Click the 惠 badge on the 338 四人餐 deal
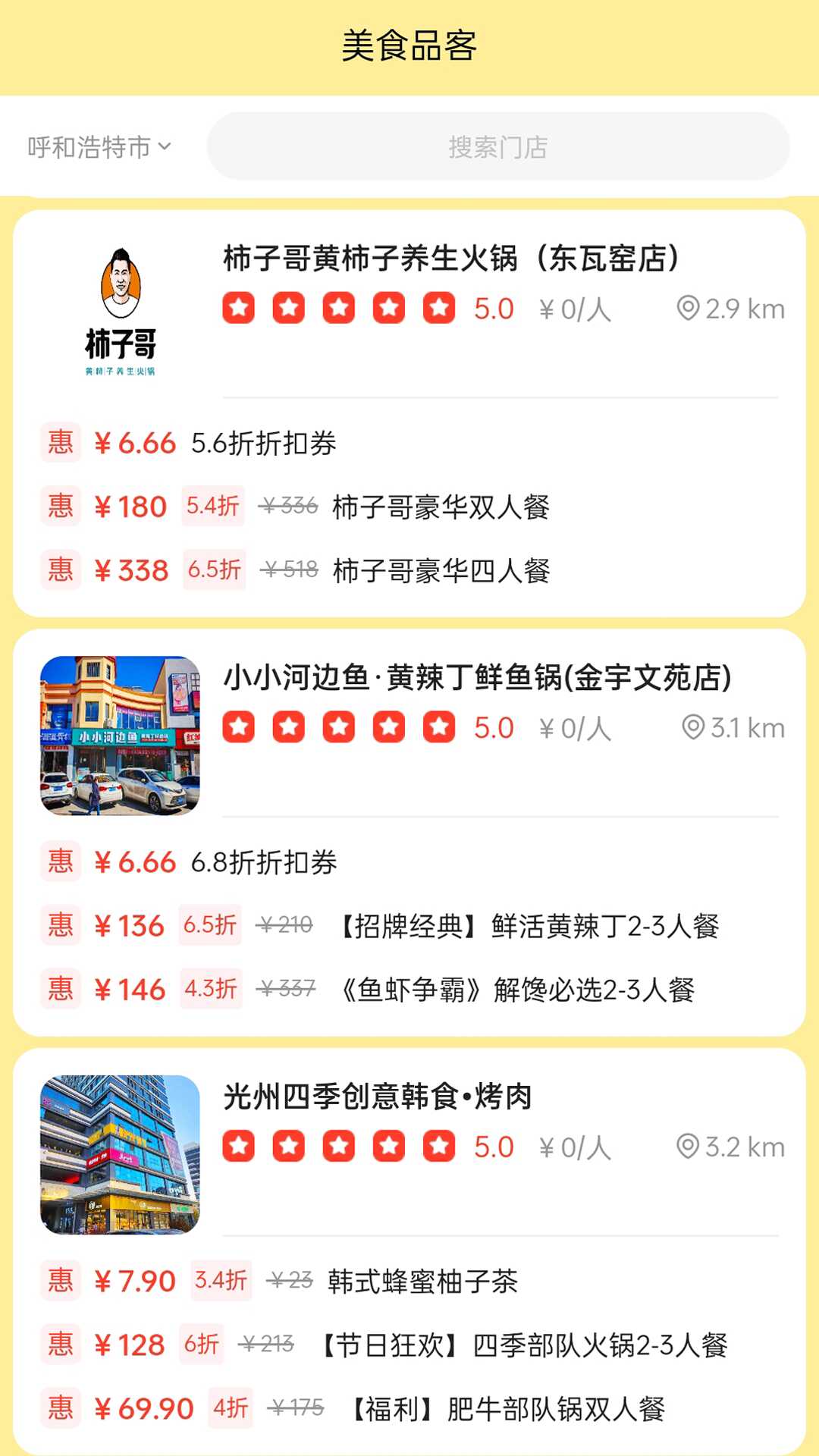The image size is (819, 1456). [x=61, y=569]
